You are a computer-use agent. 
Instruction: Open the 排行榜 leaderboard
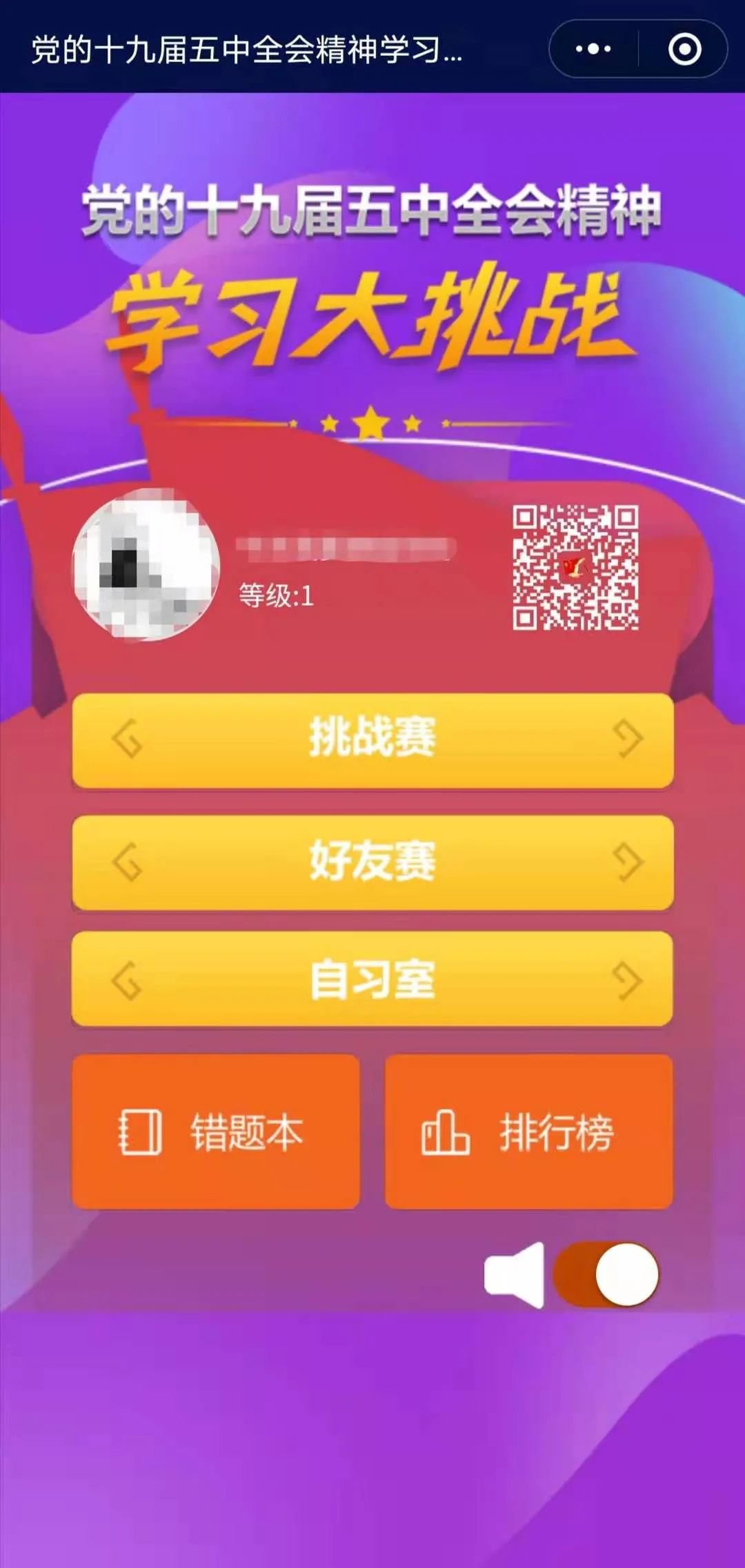[x=528, y=1131]
